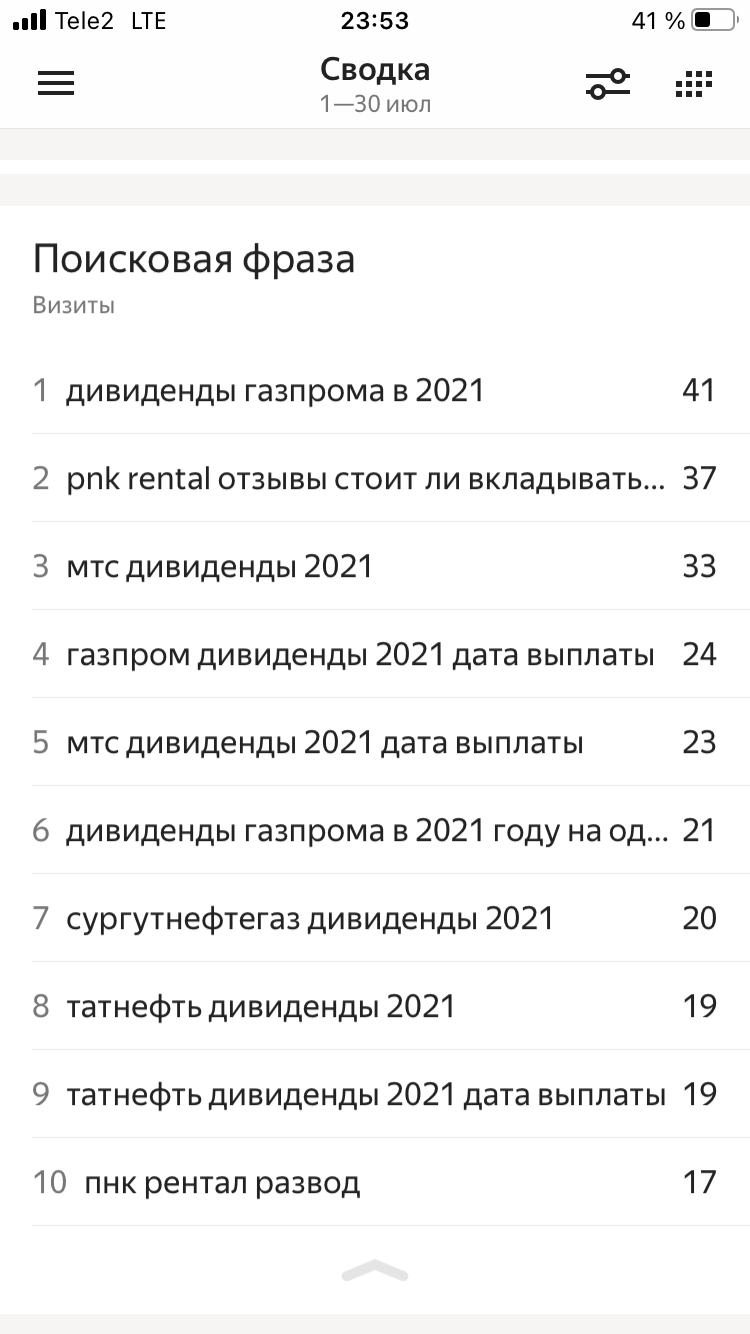Open 'дивиденды газпрома в 2021 году' row

point(367,831)
